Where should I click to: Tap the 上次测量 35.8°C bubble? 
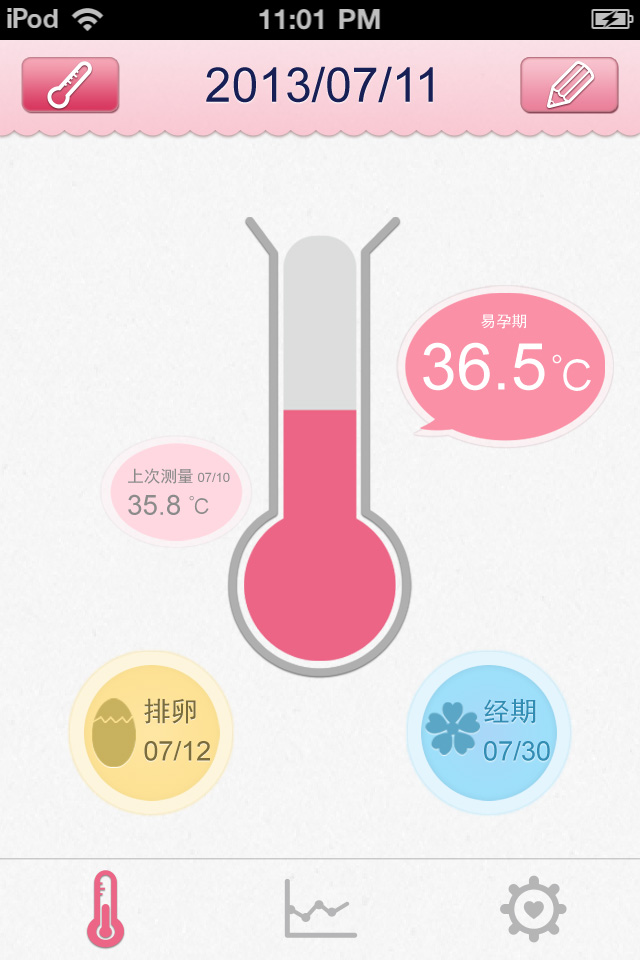pyautogui.click(x=177, y=493)
